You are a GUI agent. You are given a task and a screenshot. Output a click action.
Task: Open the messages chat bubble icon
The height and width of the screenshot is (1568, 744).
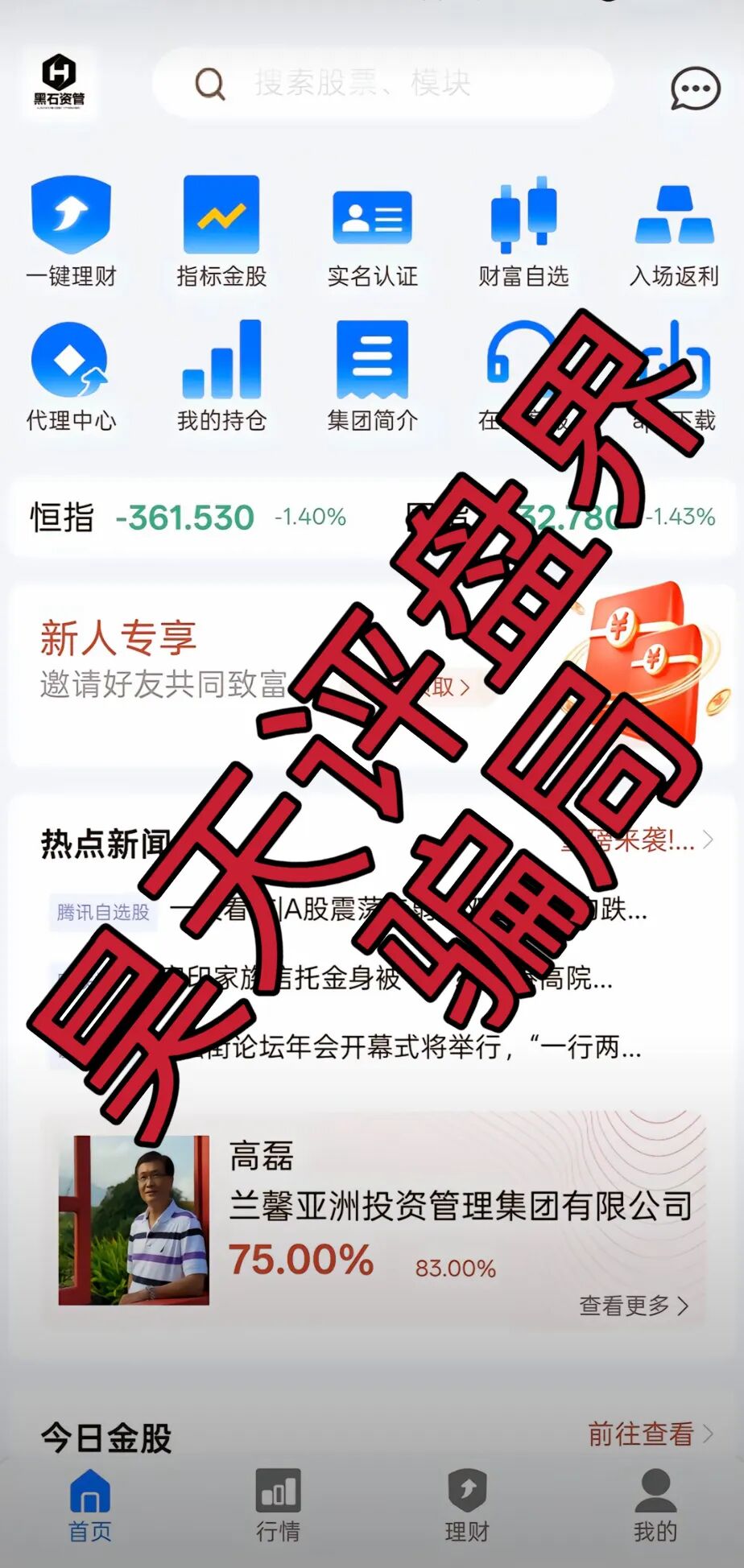point(695,88)
